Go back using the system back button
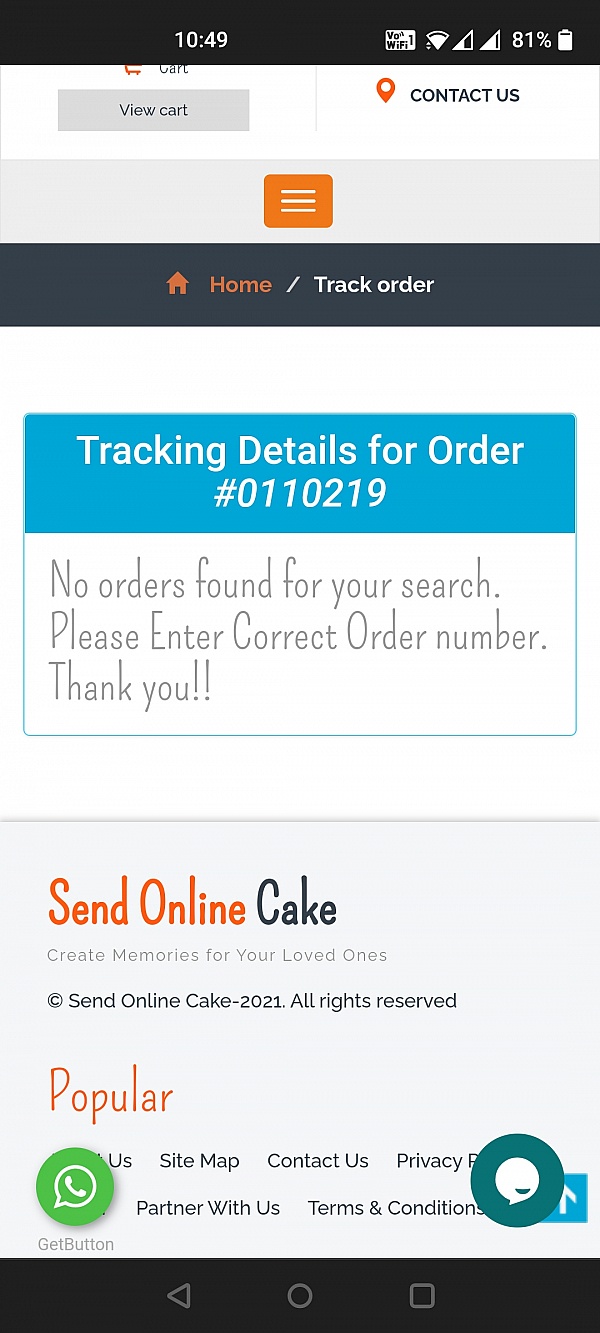 pyautogui.click(x=179, y=1296)
